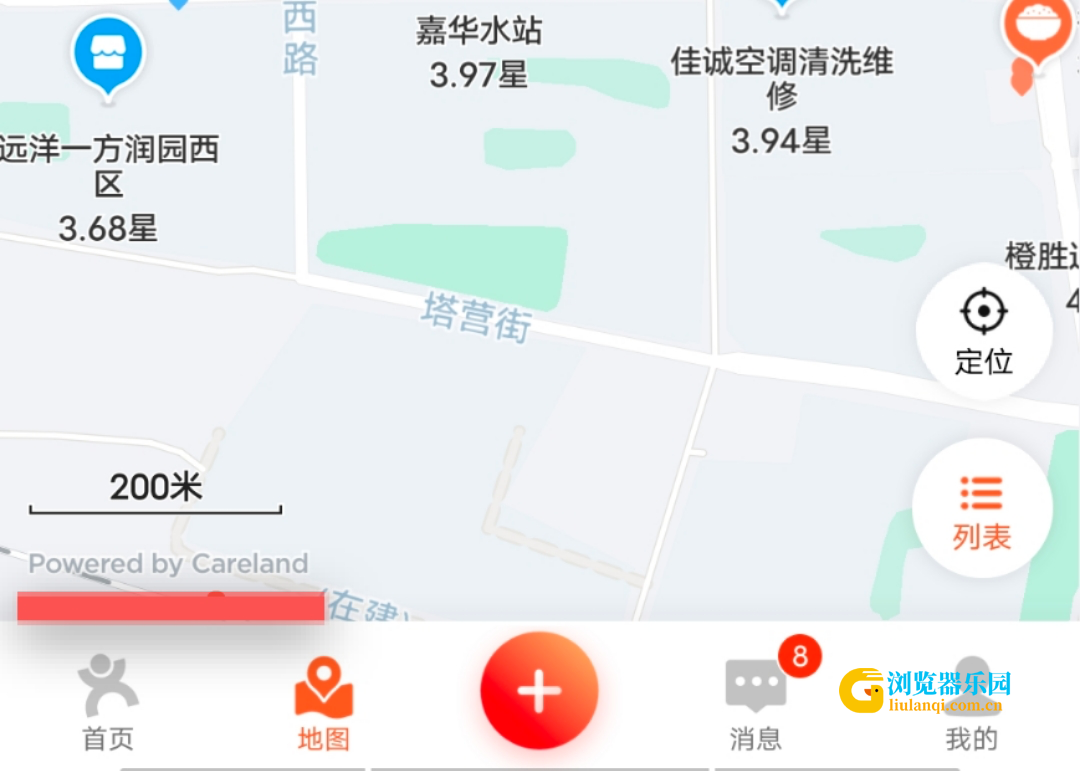Switch to the 首页 tab
The image size is (1080, 771).
pos(108,702)
